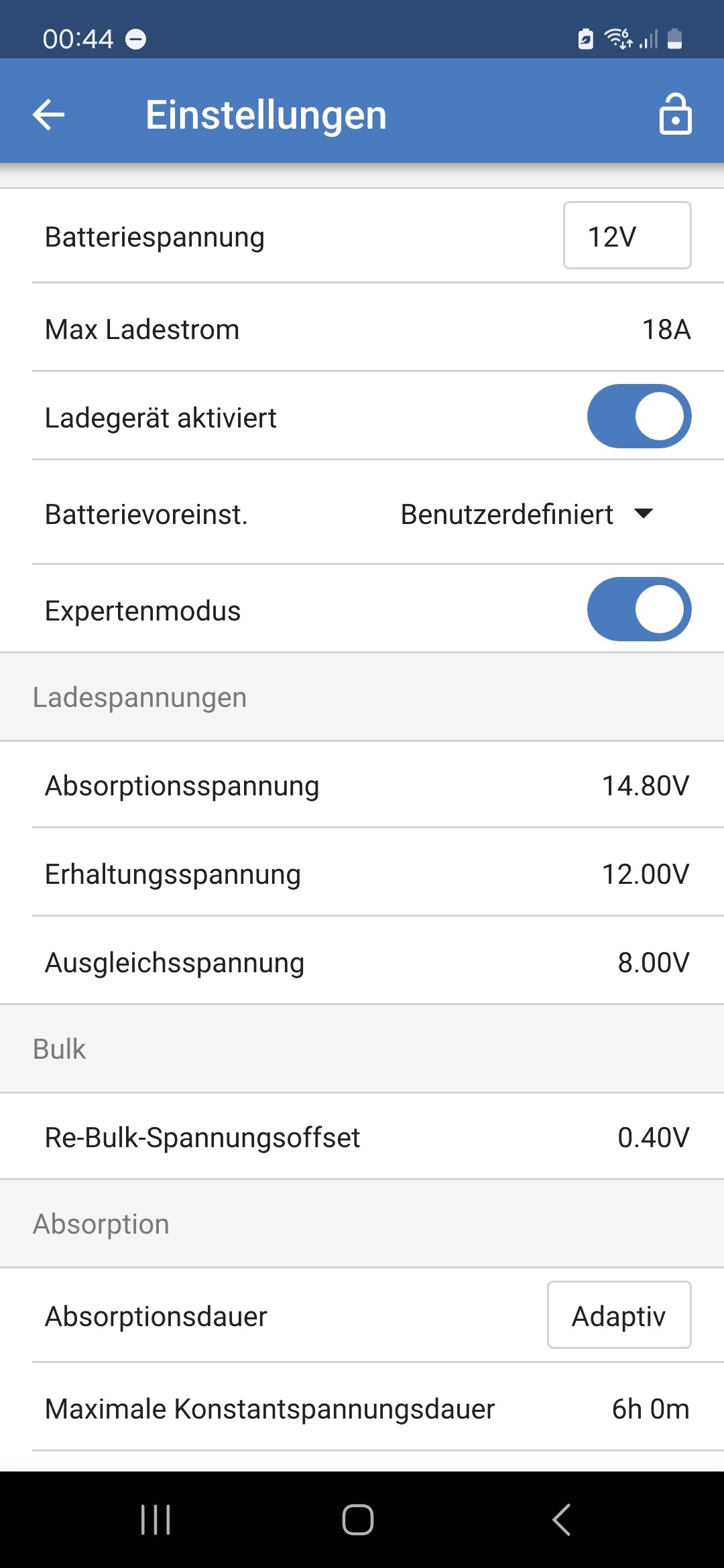Expand the Batterievoreinst. Benutzerdefiniert dropdown
The height and width of the screenshot is (1568, 724).
click(x=527, y=514)
